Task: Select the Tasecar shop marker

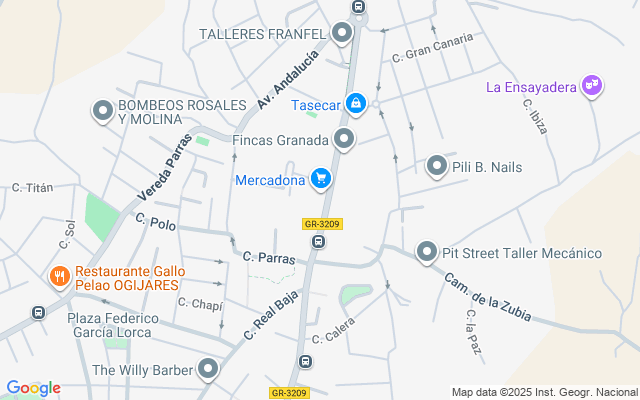Action: tap(355, 103)
